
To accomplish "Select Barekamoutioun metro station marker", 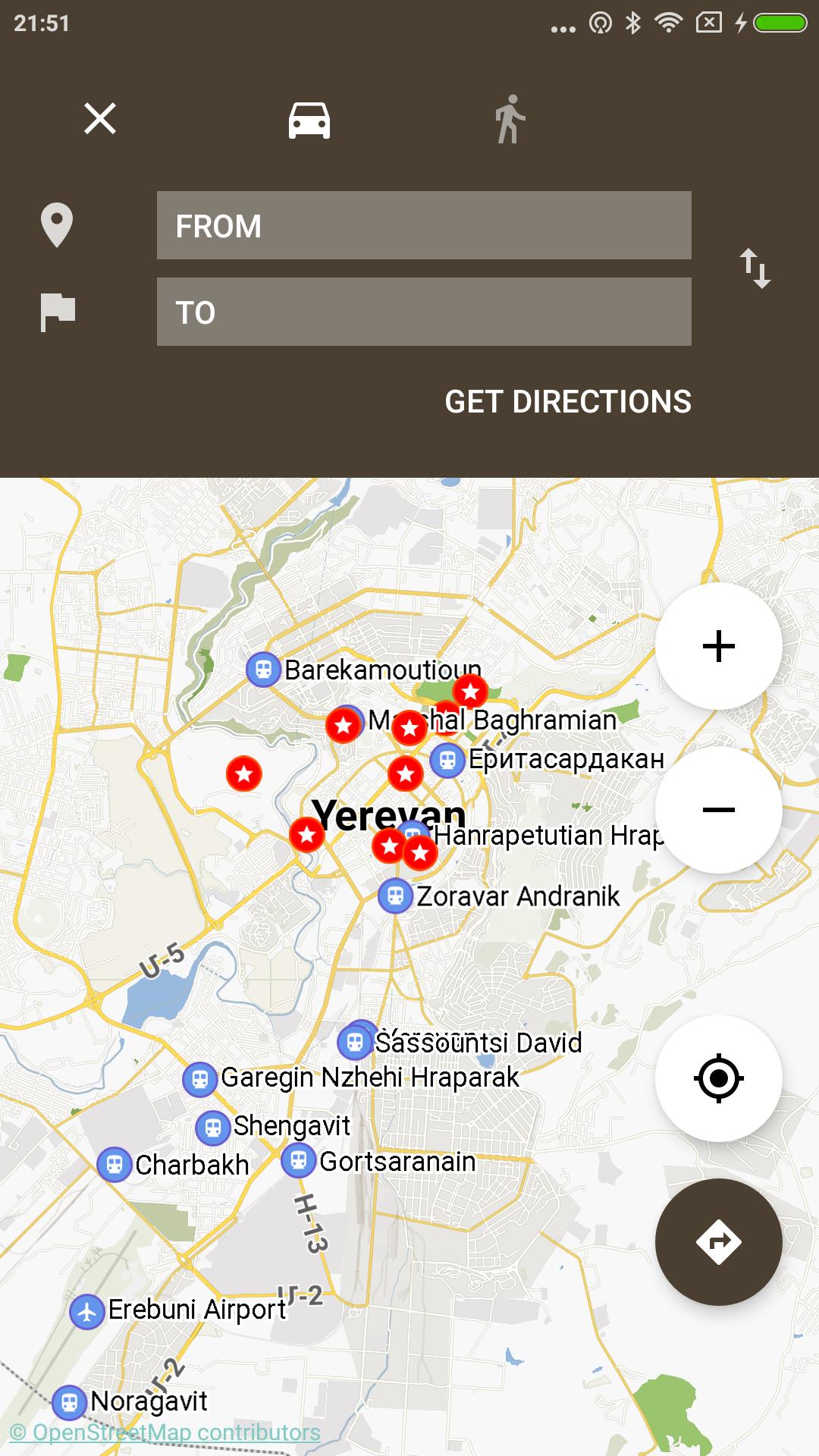I will coord(263,670).
